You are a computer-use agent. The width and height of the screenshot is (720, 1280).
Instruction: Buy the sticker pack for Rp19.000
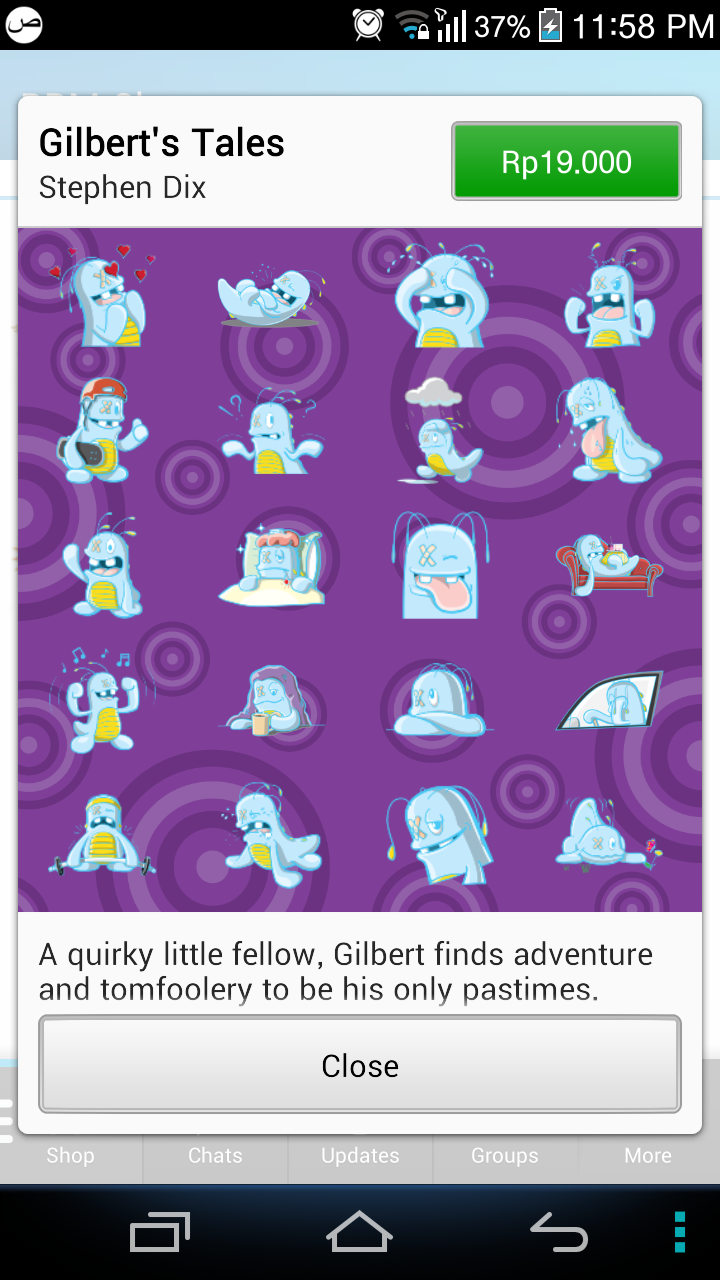tap(566, 162)
